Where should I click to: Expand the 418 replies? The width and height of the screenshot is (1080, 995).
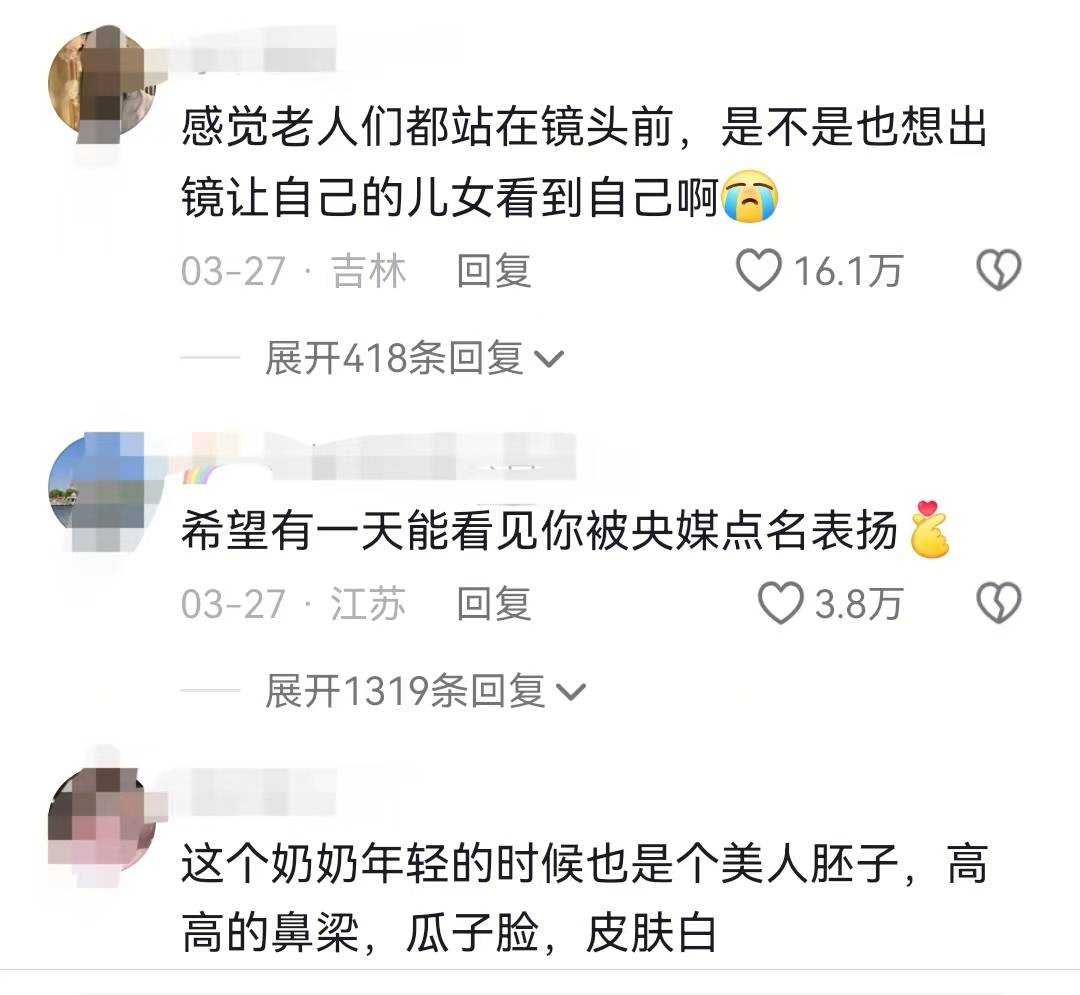413,357
